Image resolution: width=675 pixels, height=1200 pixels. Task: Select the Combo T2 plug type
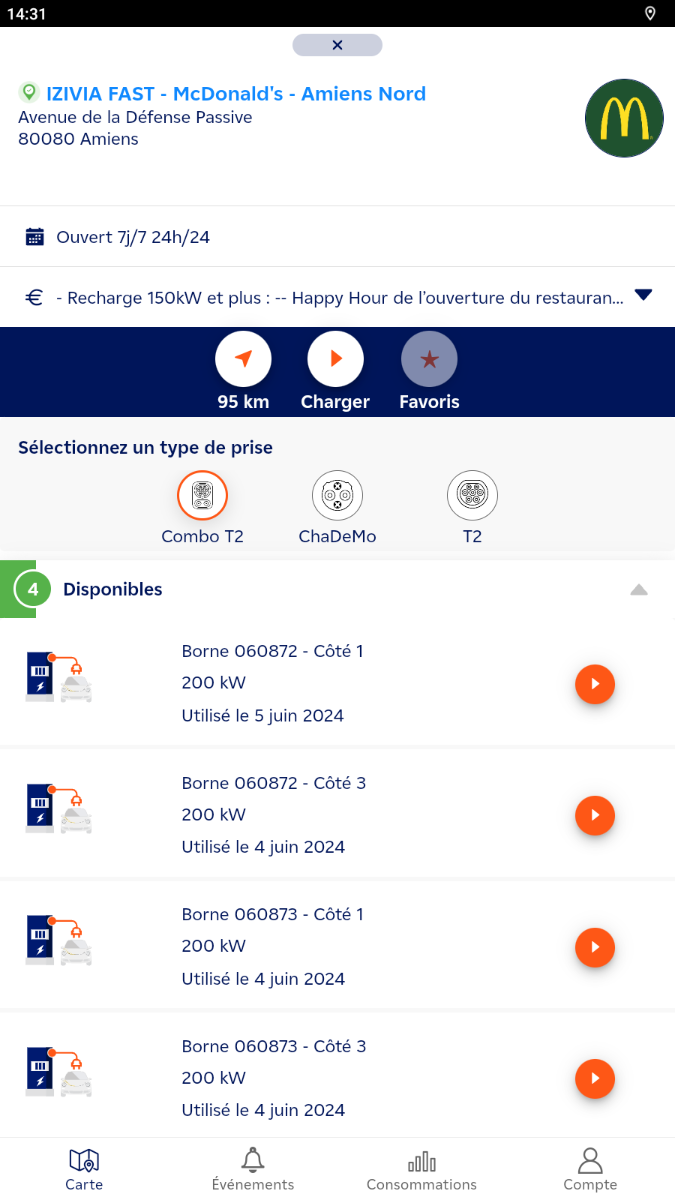click(203, 495)
